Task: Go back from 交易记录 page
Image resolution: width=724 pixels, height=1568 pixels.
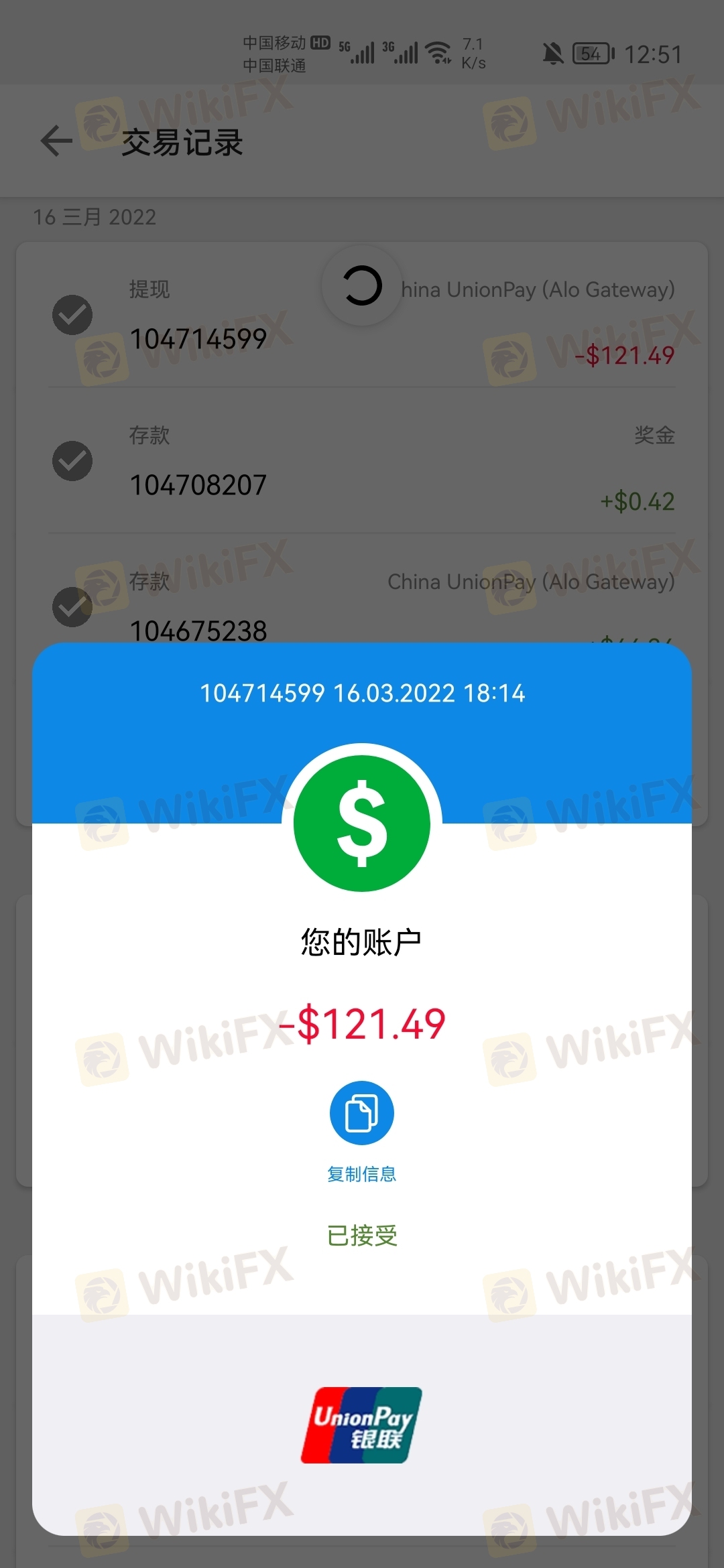Action: click(x=56, y=141)
